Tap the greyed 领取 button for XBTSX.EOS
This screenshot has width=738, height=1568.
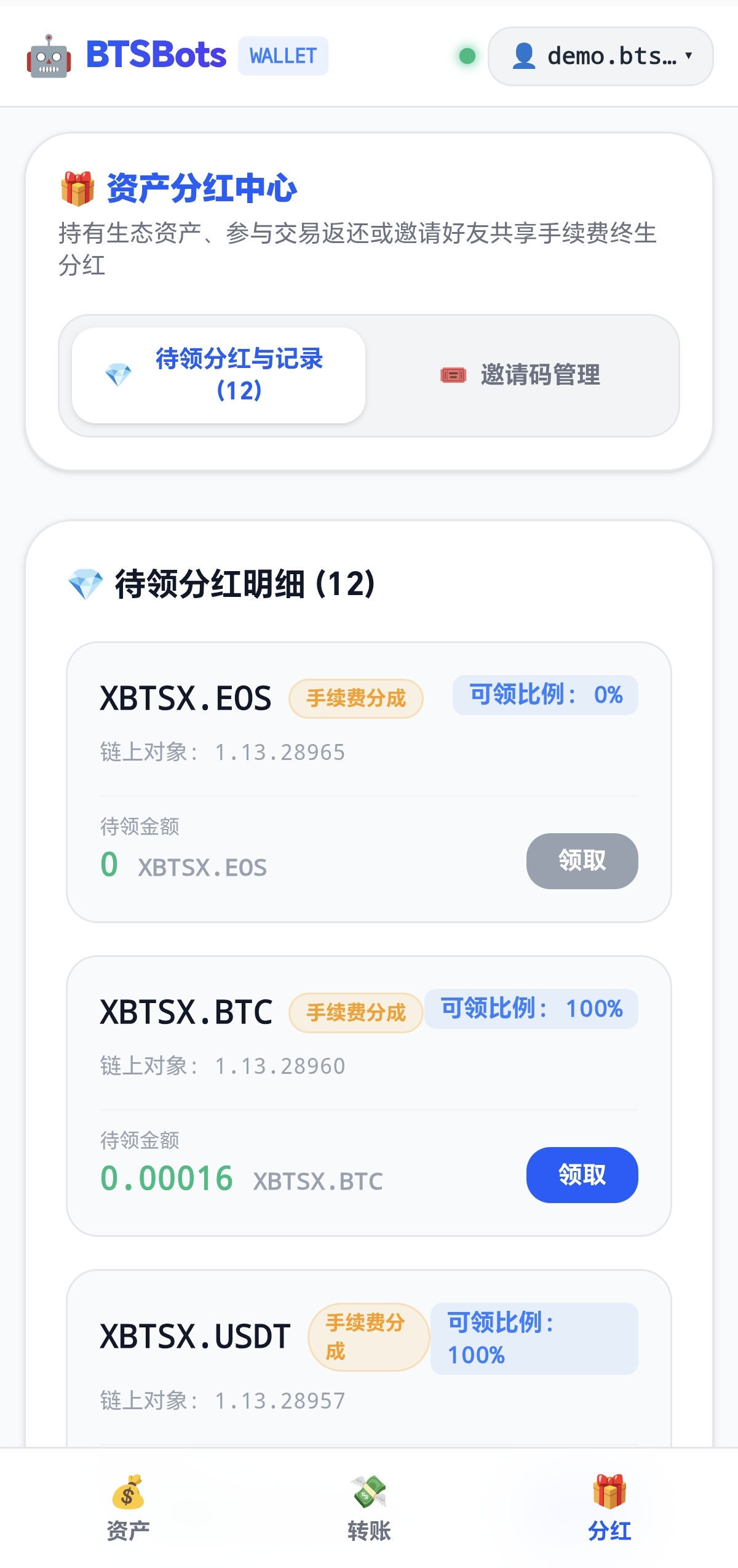[x=582, y=860]
